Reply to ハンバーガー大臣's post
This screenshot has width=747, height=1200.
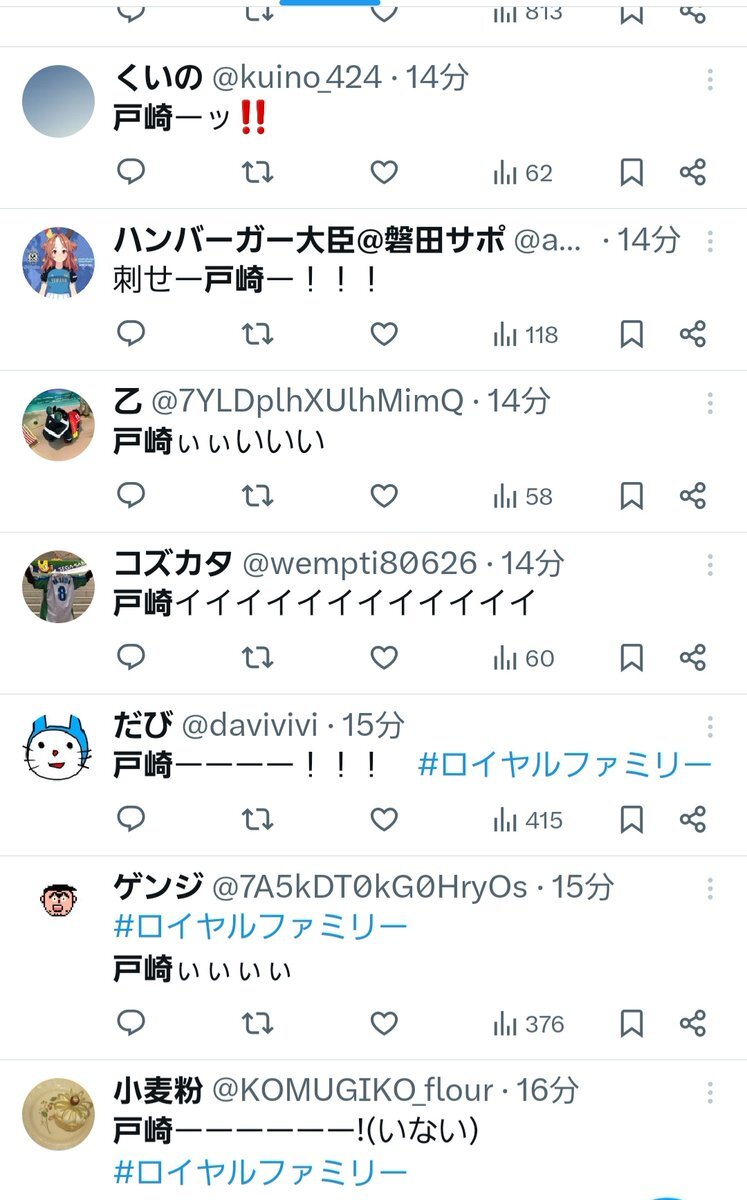(x=131, y=334)
